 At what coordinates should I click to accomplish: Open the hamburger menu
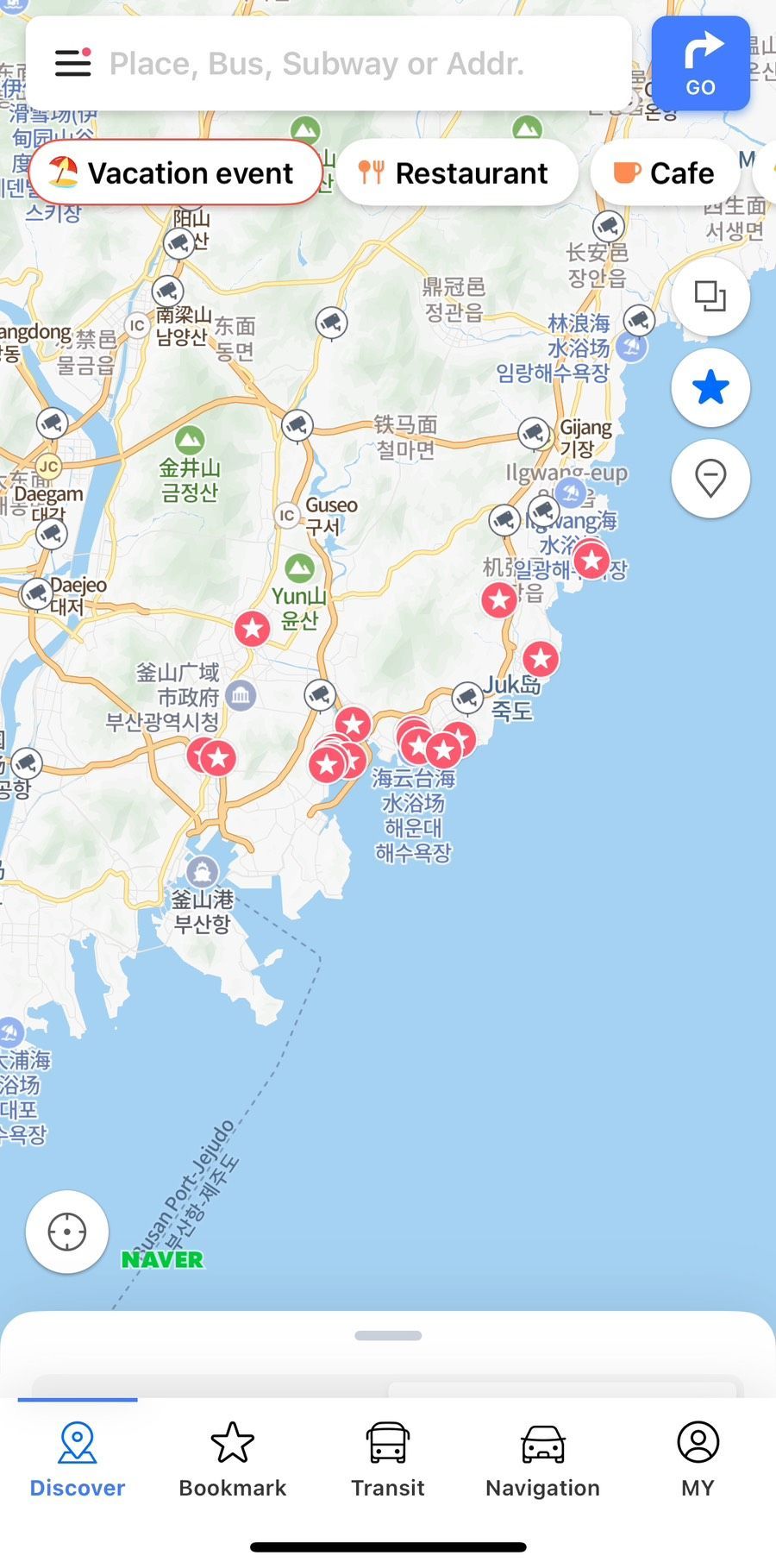tap(73, 63)
